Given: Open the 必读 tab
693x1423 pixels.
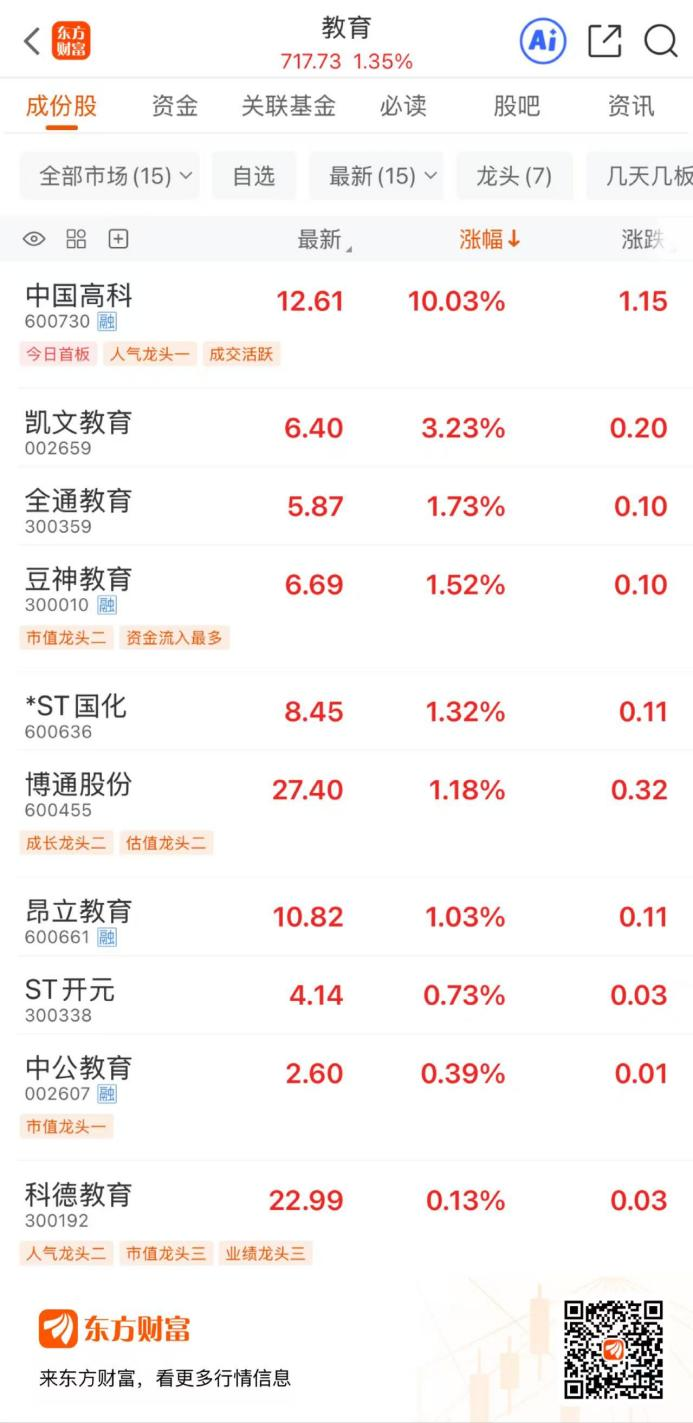Looking at the screenshot, I should (x=403, y=106).
